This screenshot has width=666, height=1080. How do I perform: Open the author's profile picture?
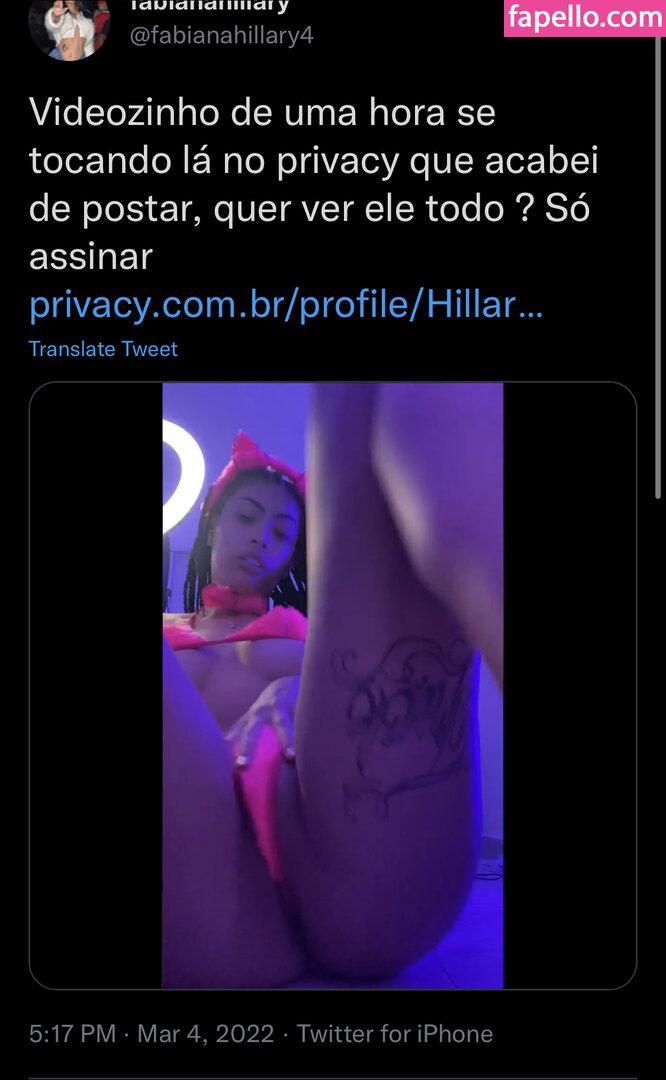coord(69,28)
